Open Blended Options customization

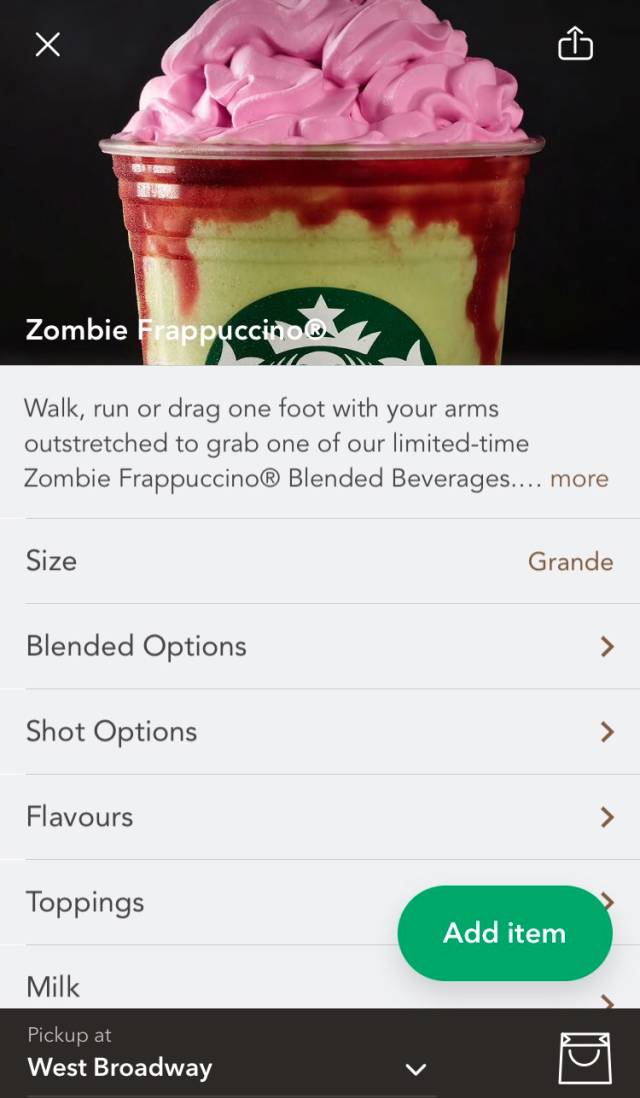[320, 646]
